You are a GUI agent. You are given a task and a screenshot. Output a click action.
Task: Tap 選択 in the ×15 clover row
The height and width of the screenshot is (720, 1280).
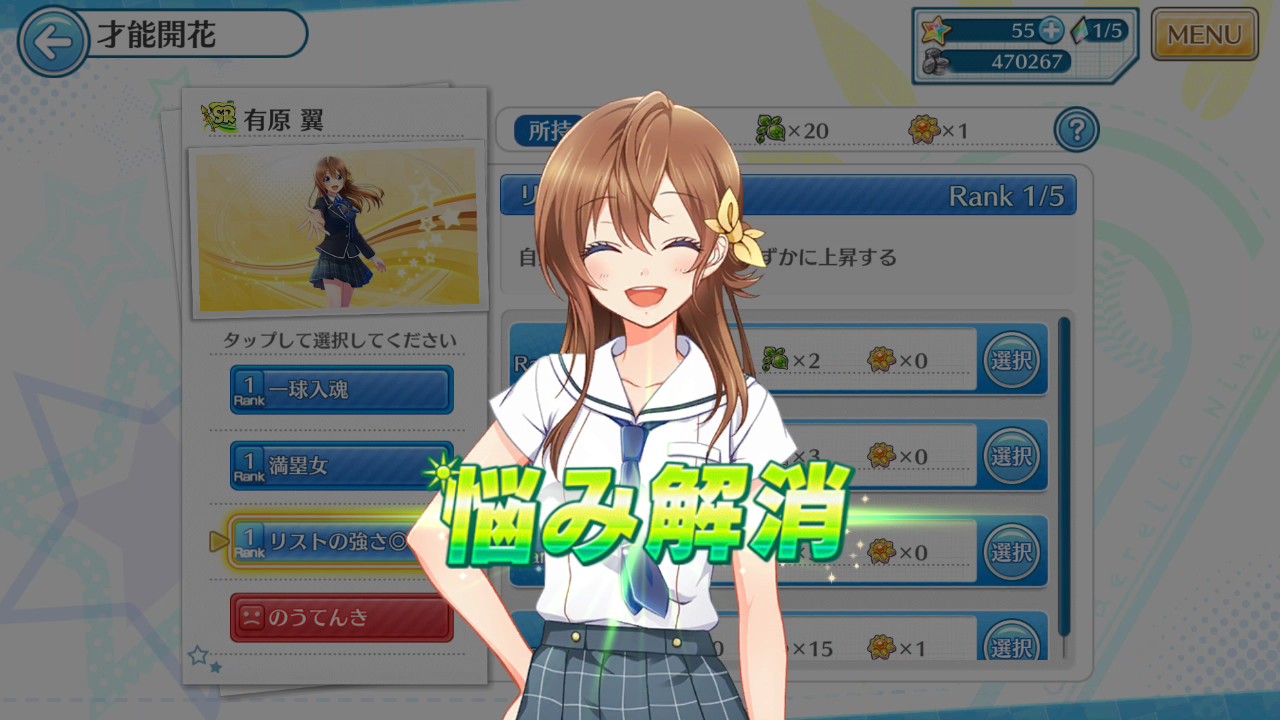pos(1011,643)
